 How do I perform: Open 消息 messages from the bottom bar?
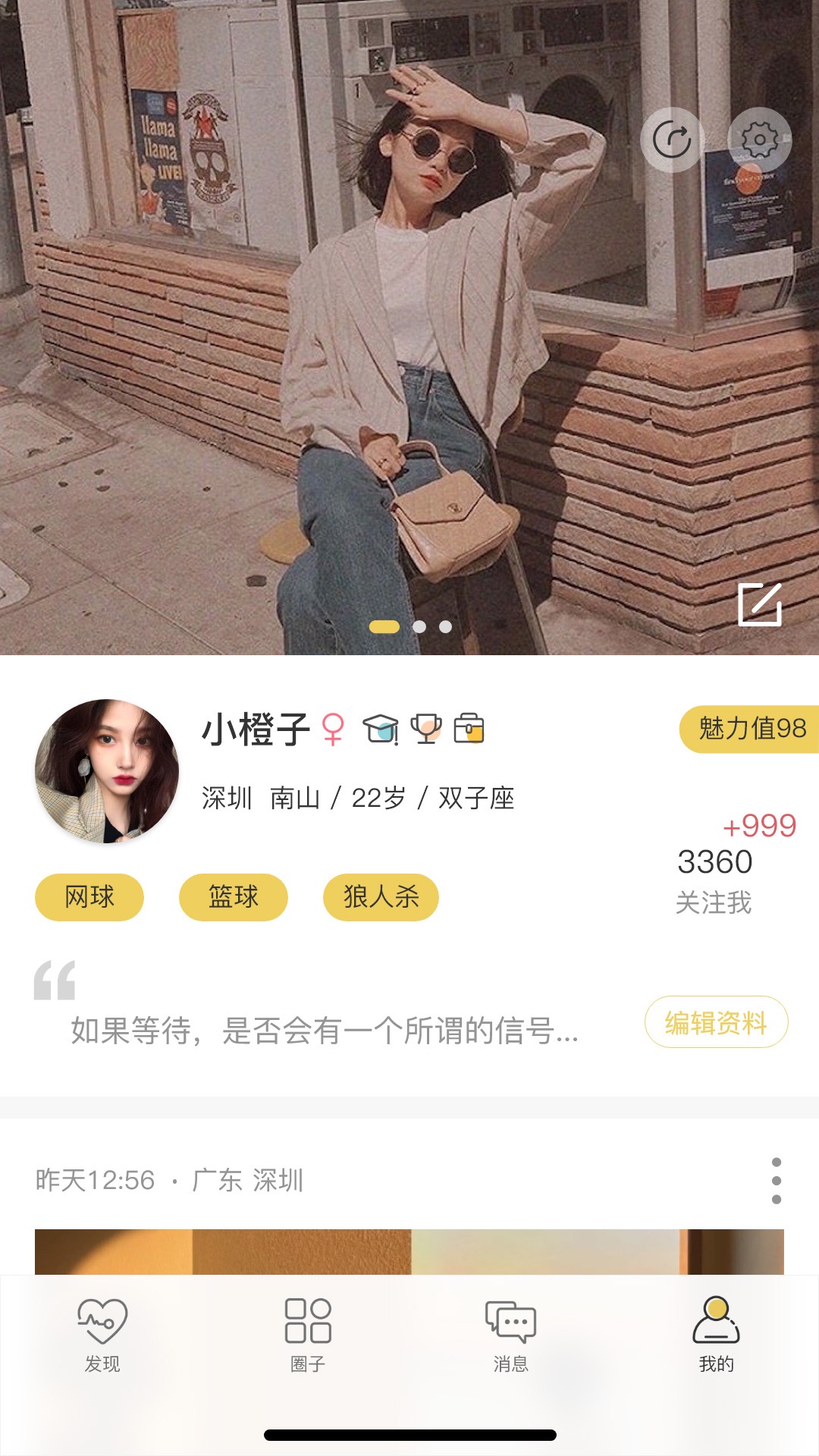pos(510,1335)
